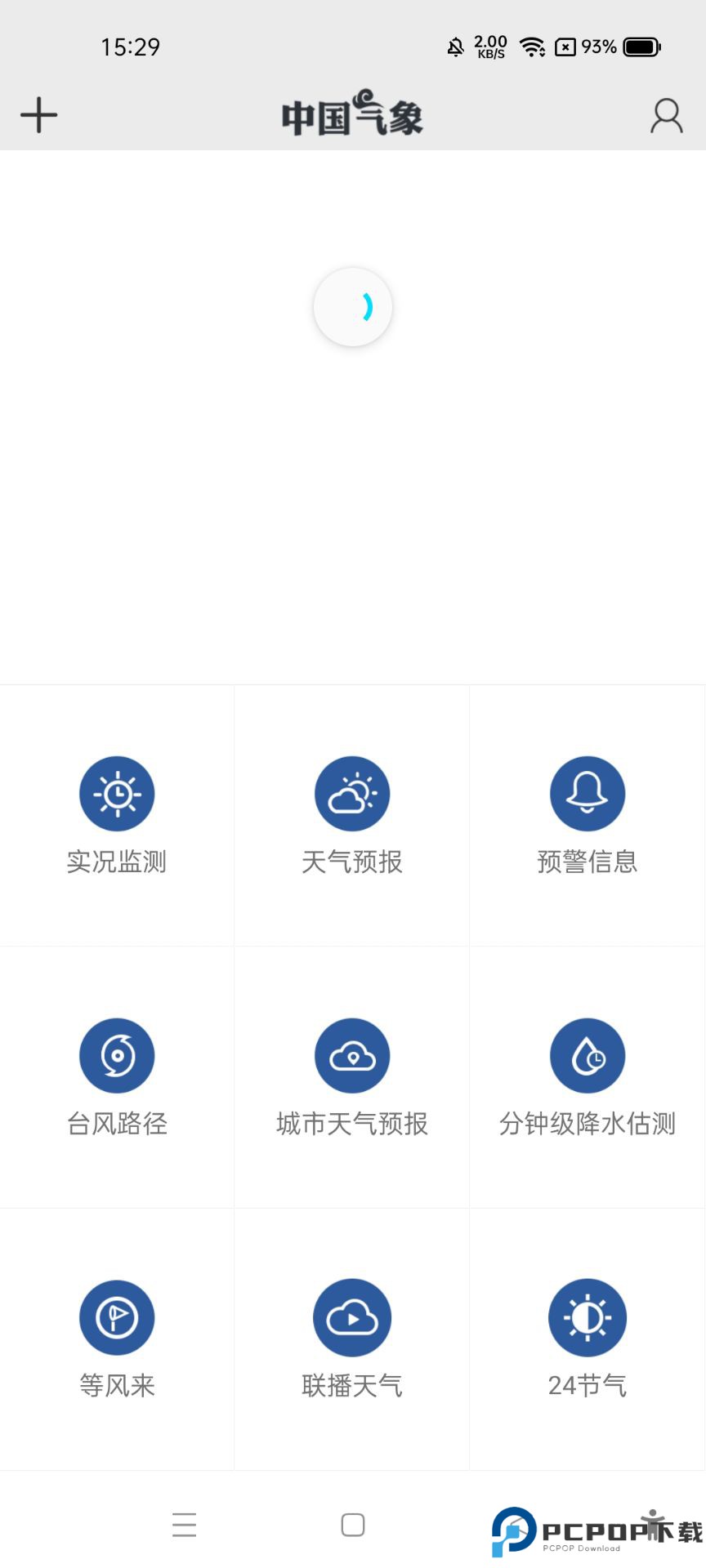Open 城市天气预报 city forecast cloud icon
Viewport: 706px width, 1568px height.
point(351,1054)
